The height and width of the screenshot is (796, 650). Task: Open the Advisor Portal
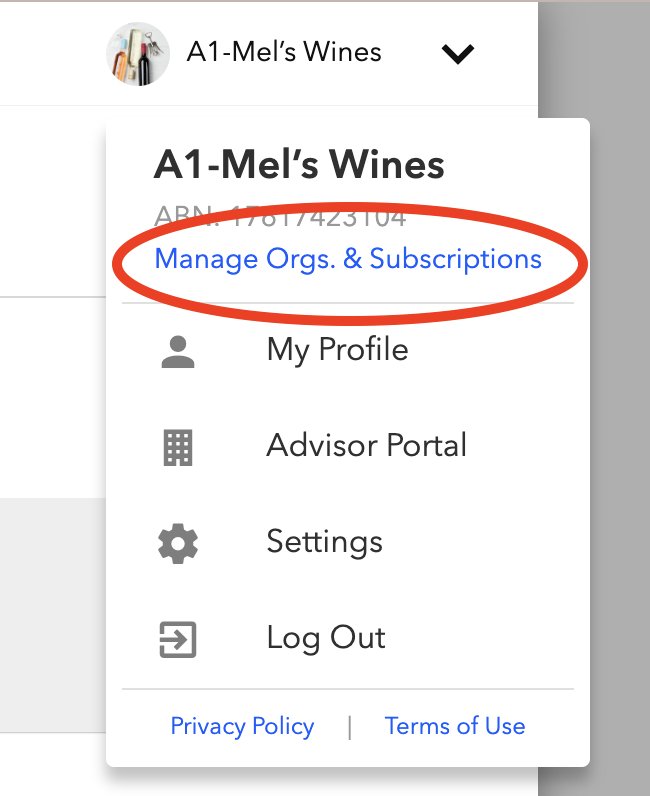click(366, 445)
